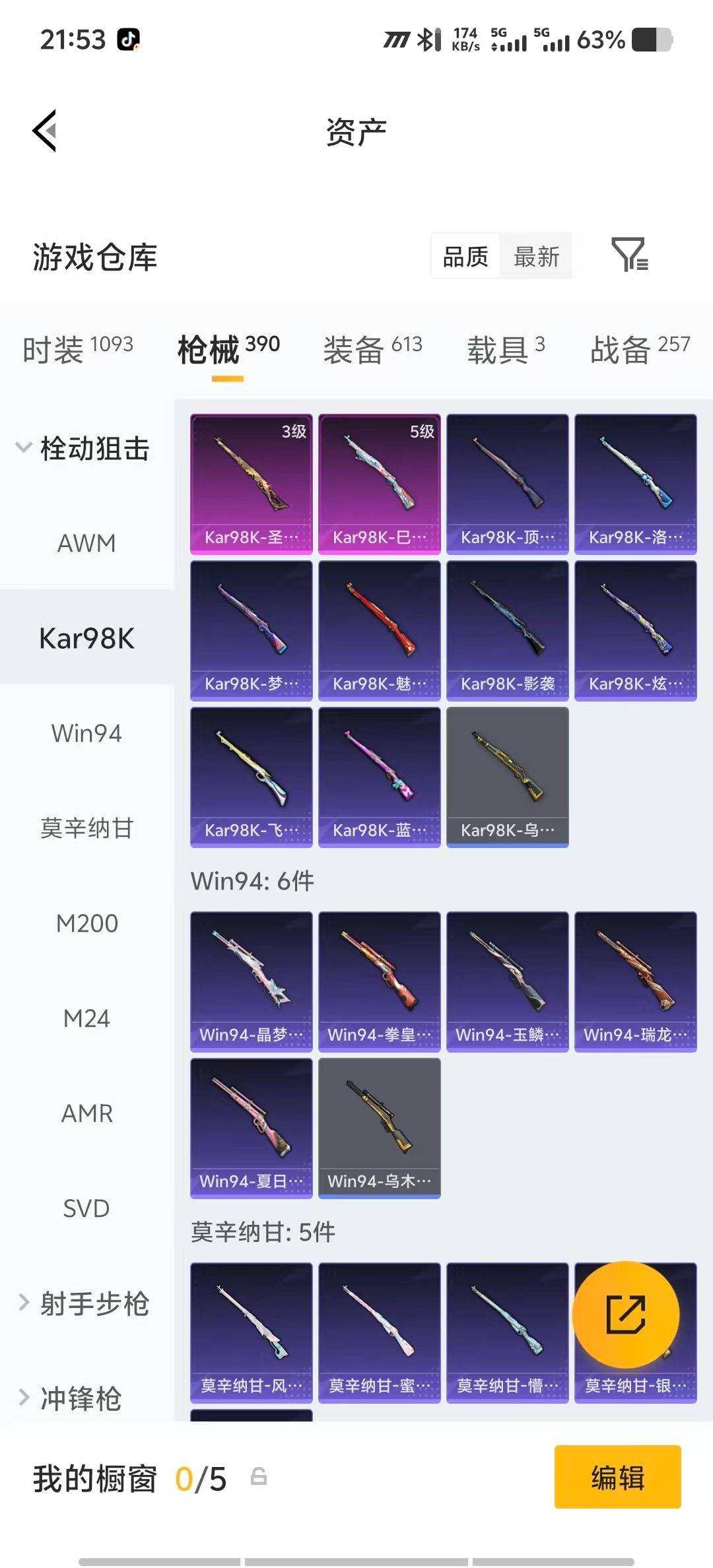Switch sorting to 品质 quality mode
Image resolution: width=713 pixels, height=1568 pixels.
click(465, 256)
